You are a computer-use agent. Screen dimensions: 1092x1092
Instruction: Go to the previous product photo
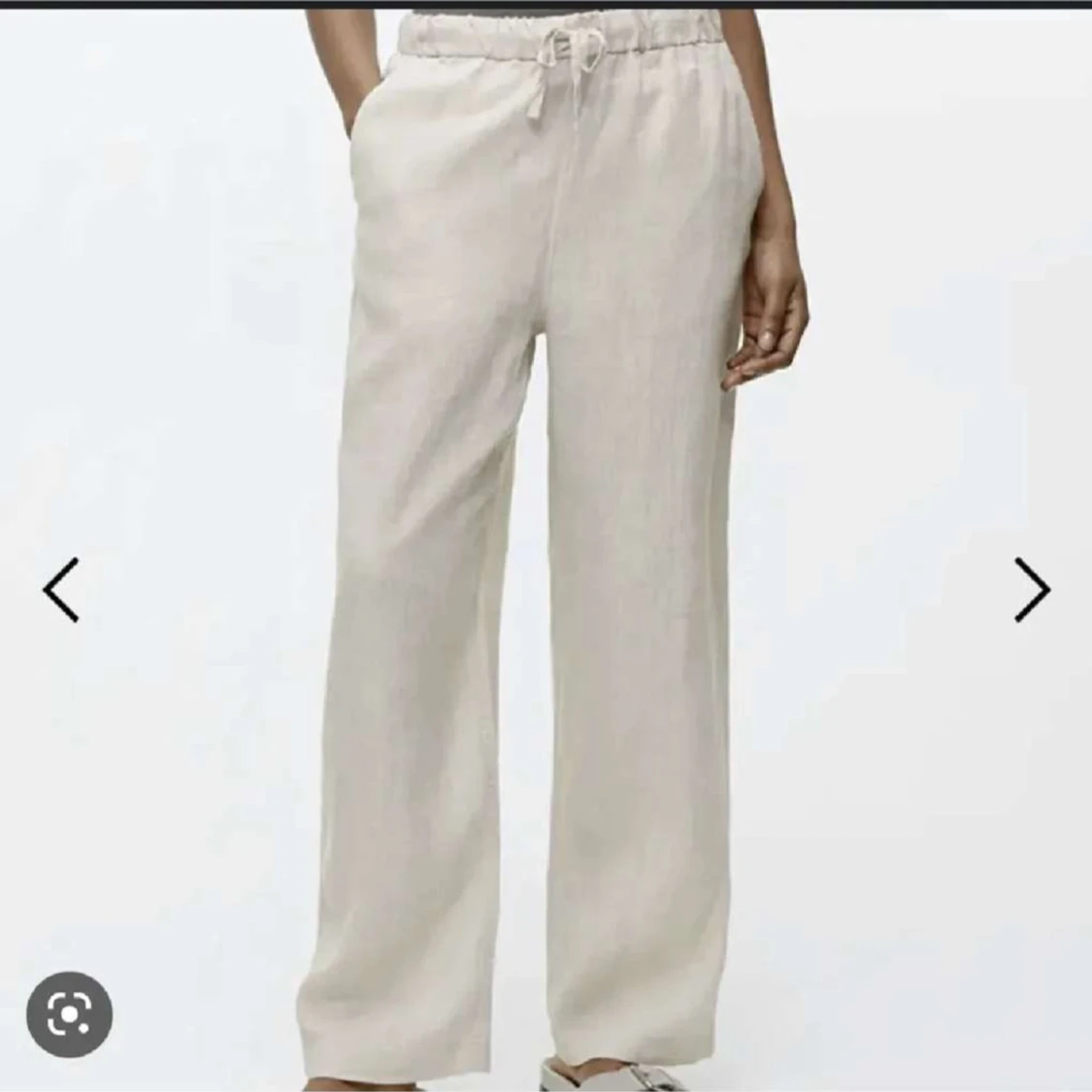60,589
